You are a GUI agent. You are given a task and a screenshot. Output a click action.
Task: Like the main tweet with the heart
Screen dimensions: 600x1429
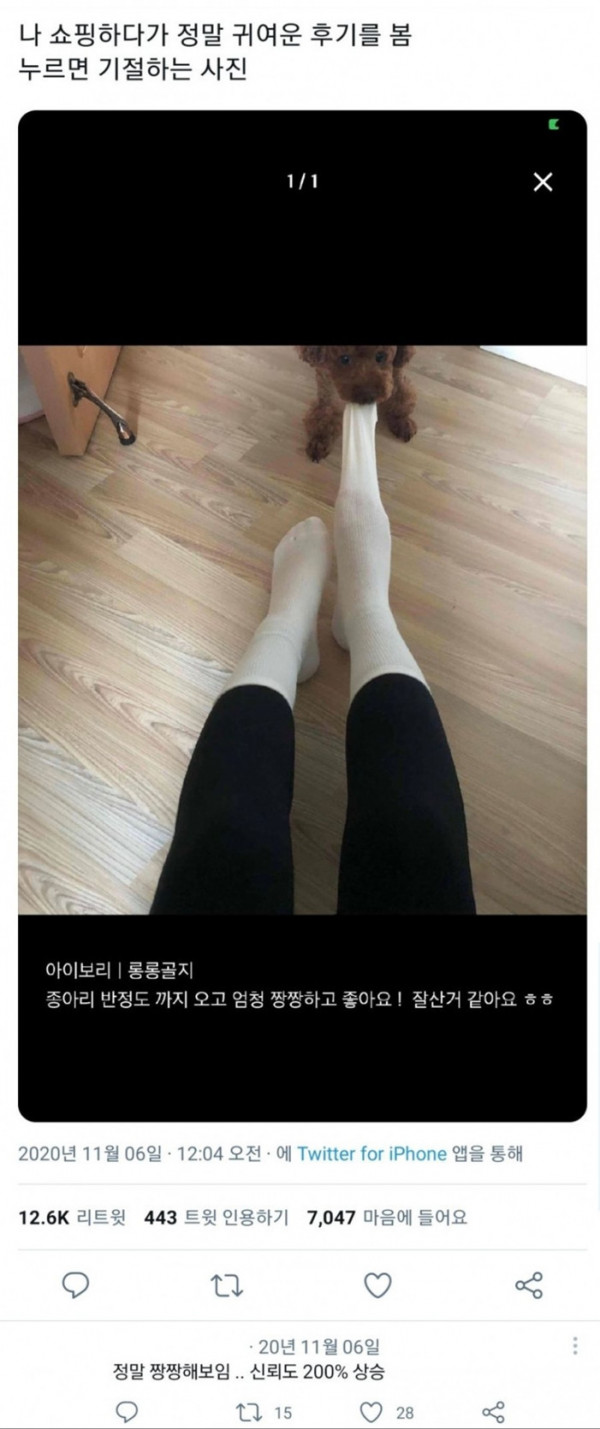pos(377,1285)
